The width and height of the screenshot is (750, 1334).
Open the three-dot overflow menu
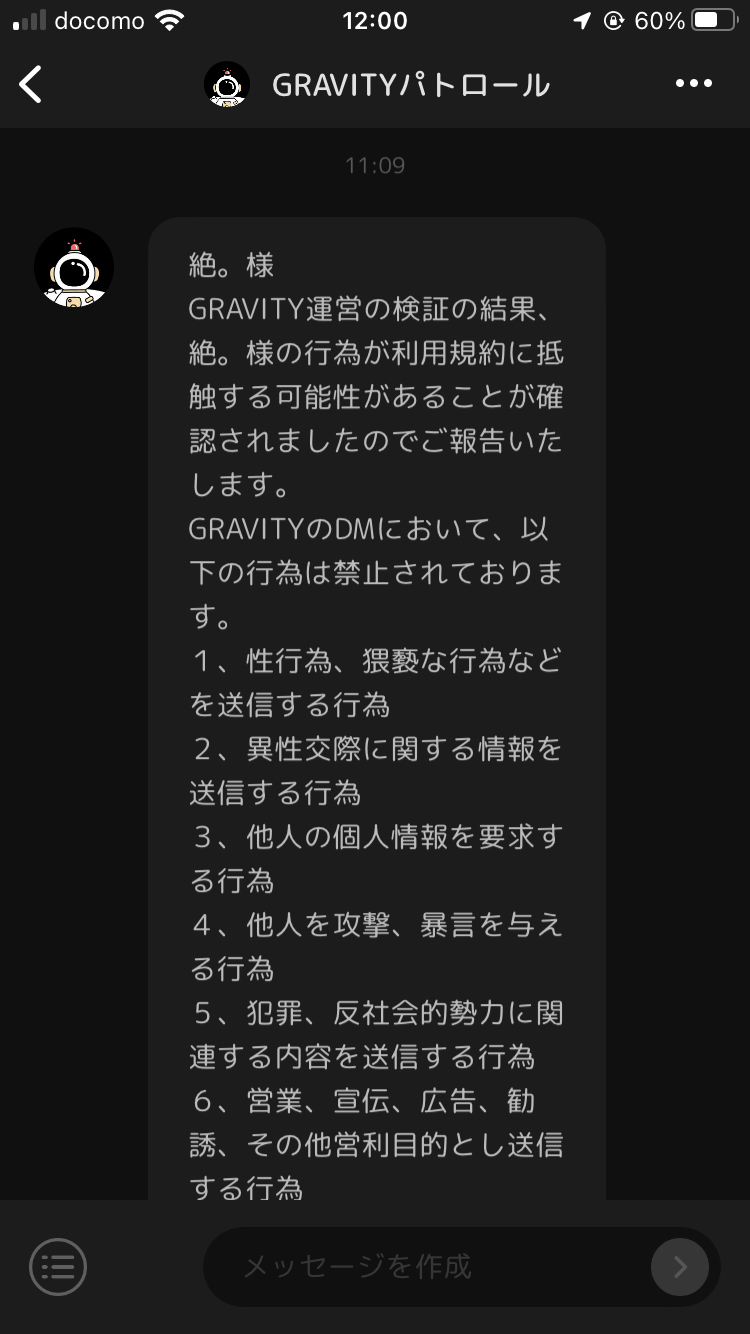pyautogui.click(x=693, y=84)
